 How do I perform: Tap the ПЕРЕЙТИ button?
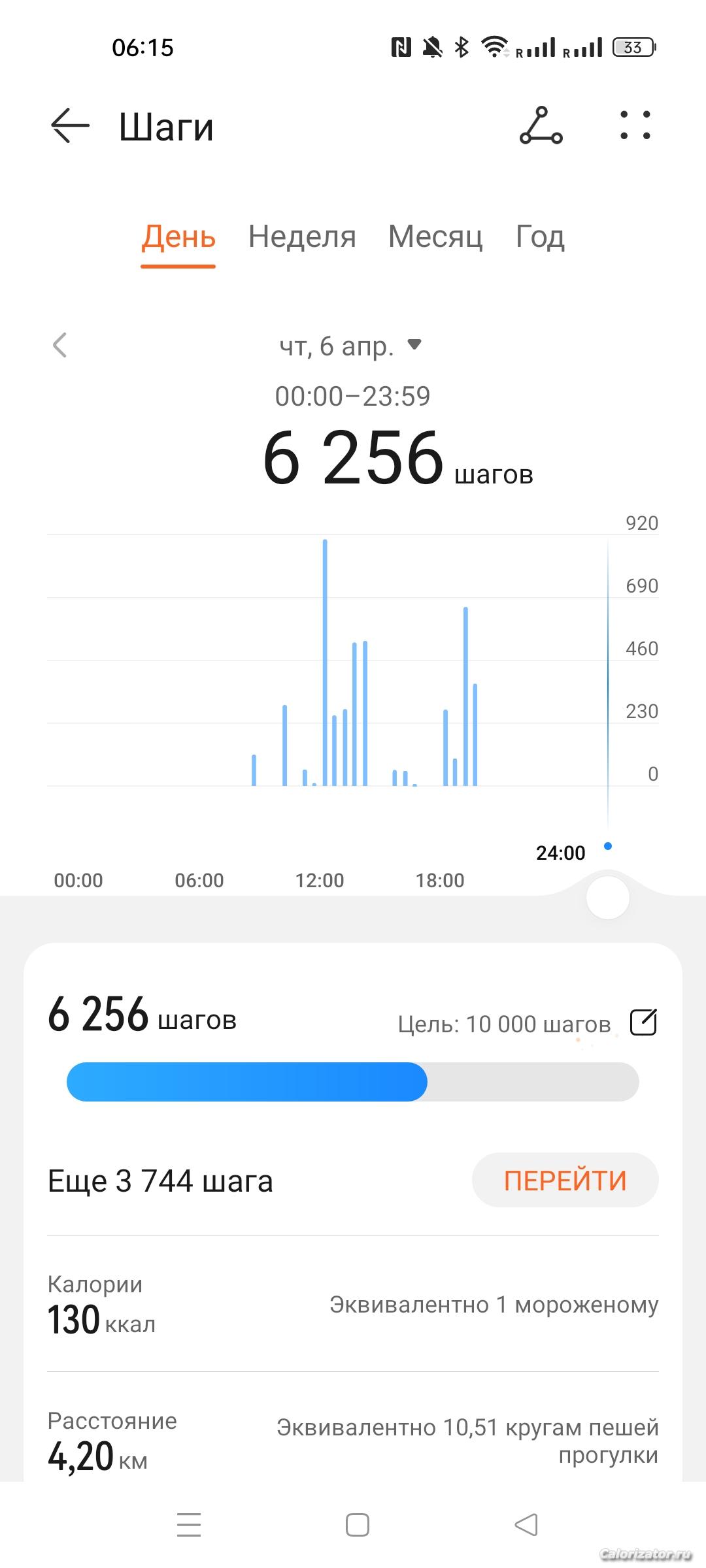click(565, 1180)
